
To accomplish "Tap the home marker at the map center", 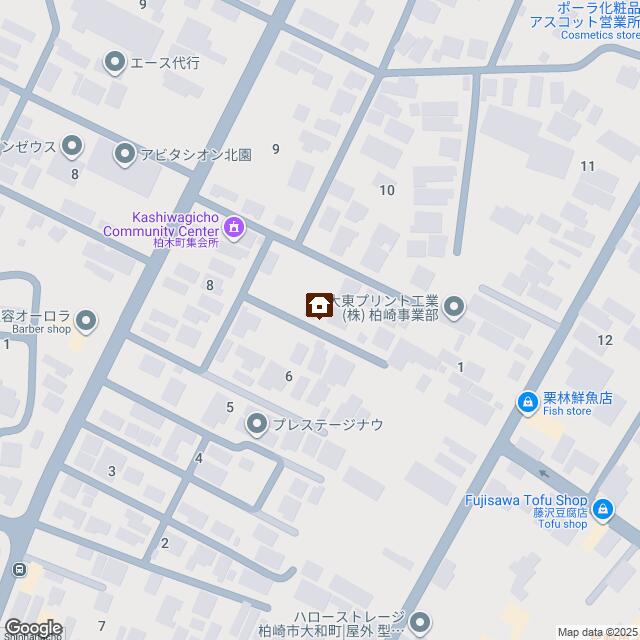I will [319, 305].
